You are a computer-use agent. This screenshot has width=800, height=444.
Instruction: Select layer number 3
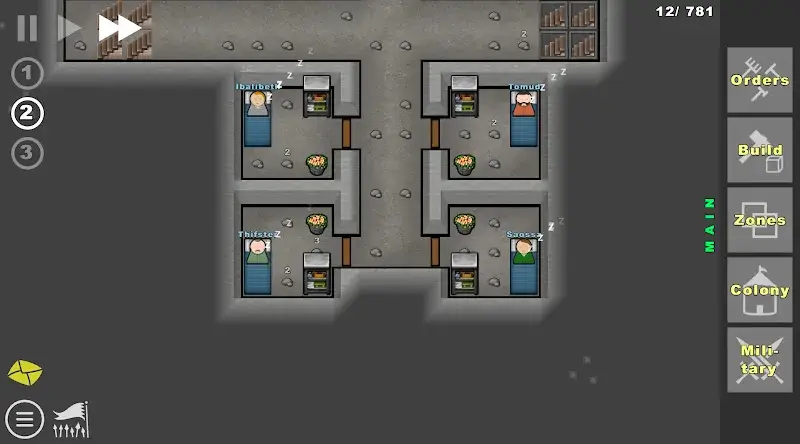point(28,153)
